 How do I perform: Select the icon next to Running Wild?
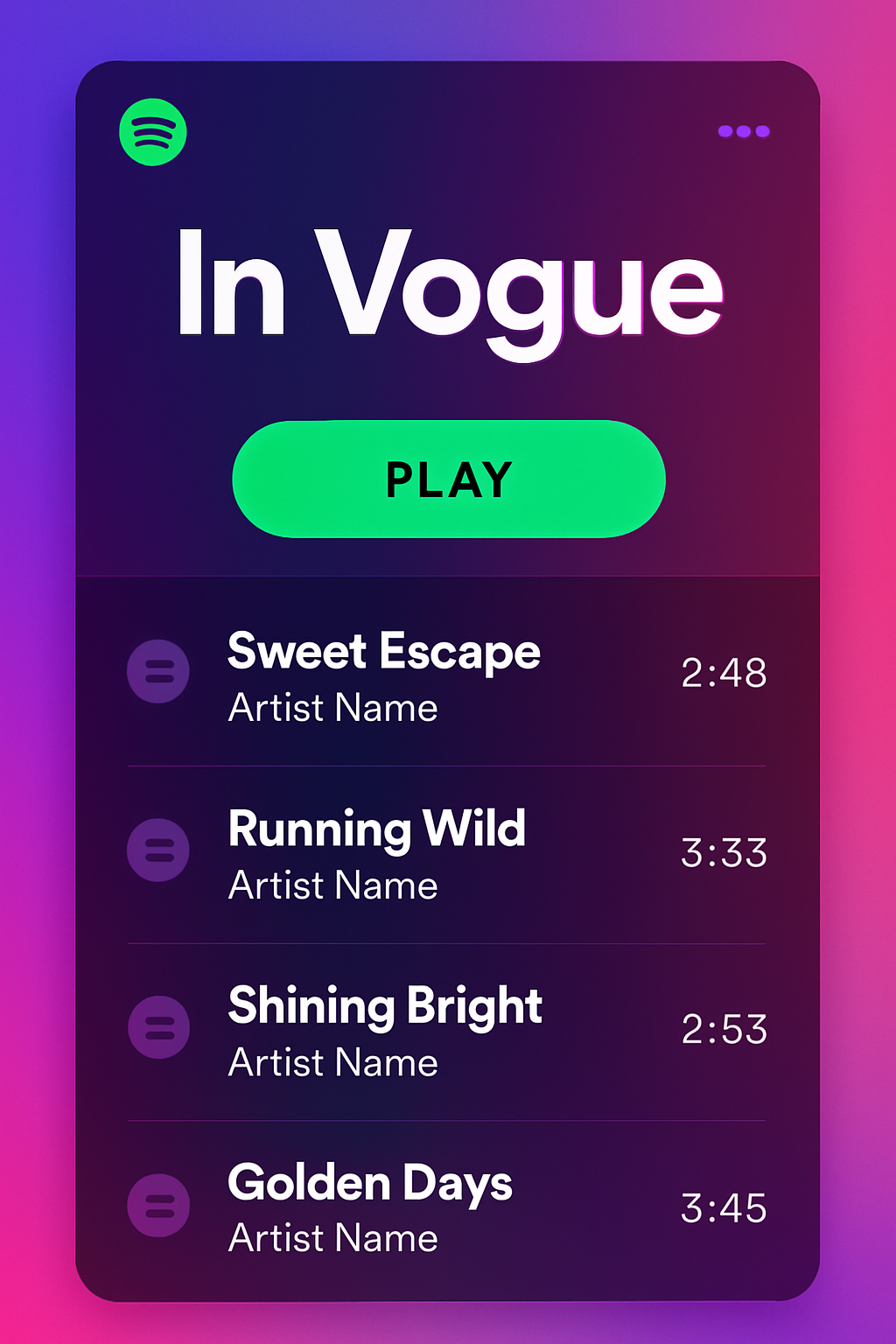click(x=158, y=850)
